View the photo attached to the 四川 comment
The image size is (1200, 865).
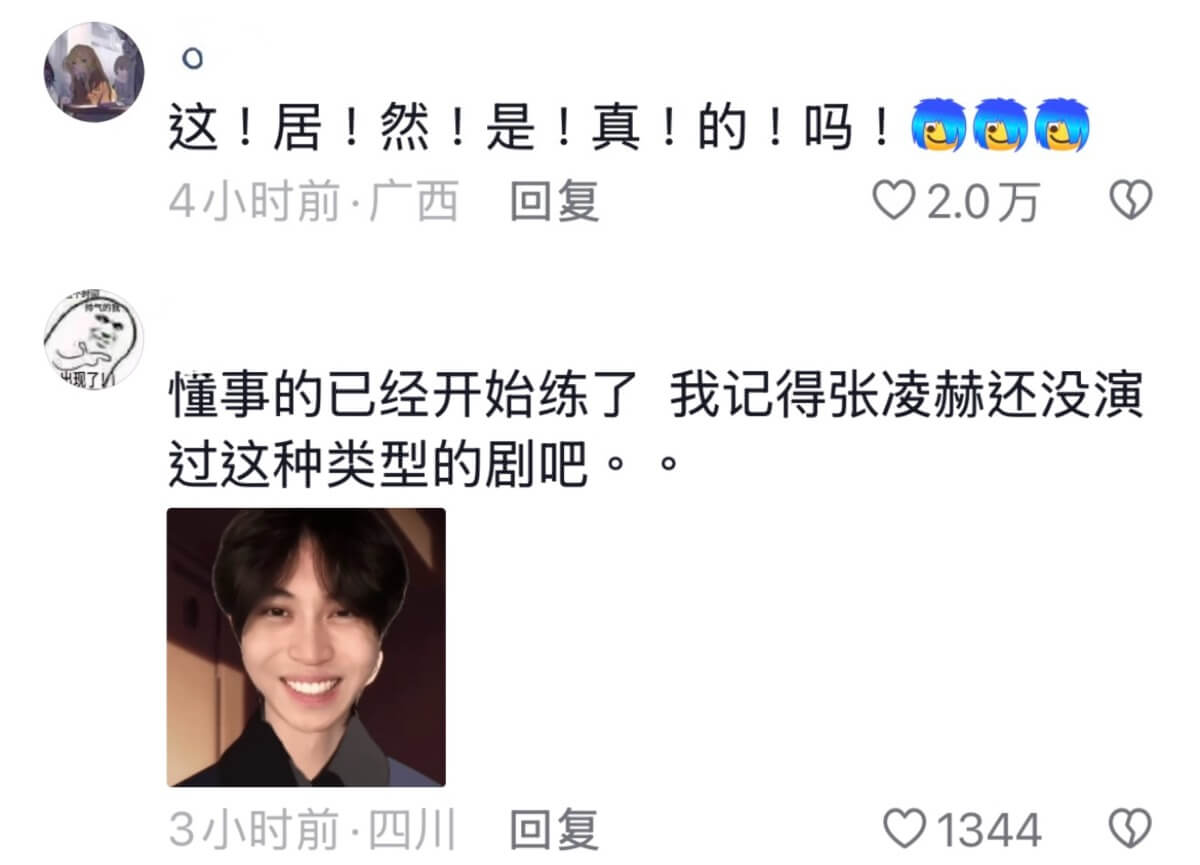click(x=306, y=647)
